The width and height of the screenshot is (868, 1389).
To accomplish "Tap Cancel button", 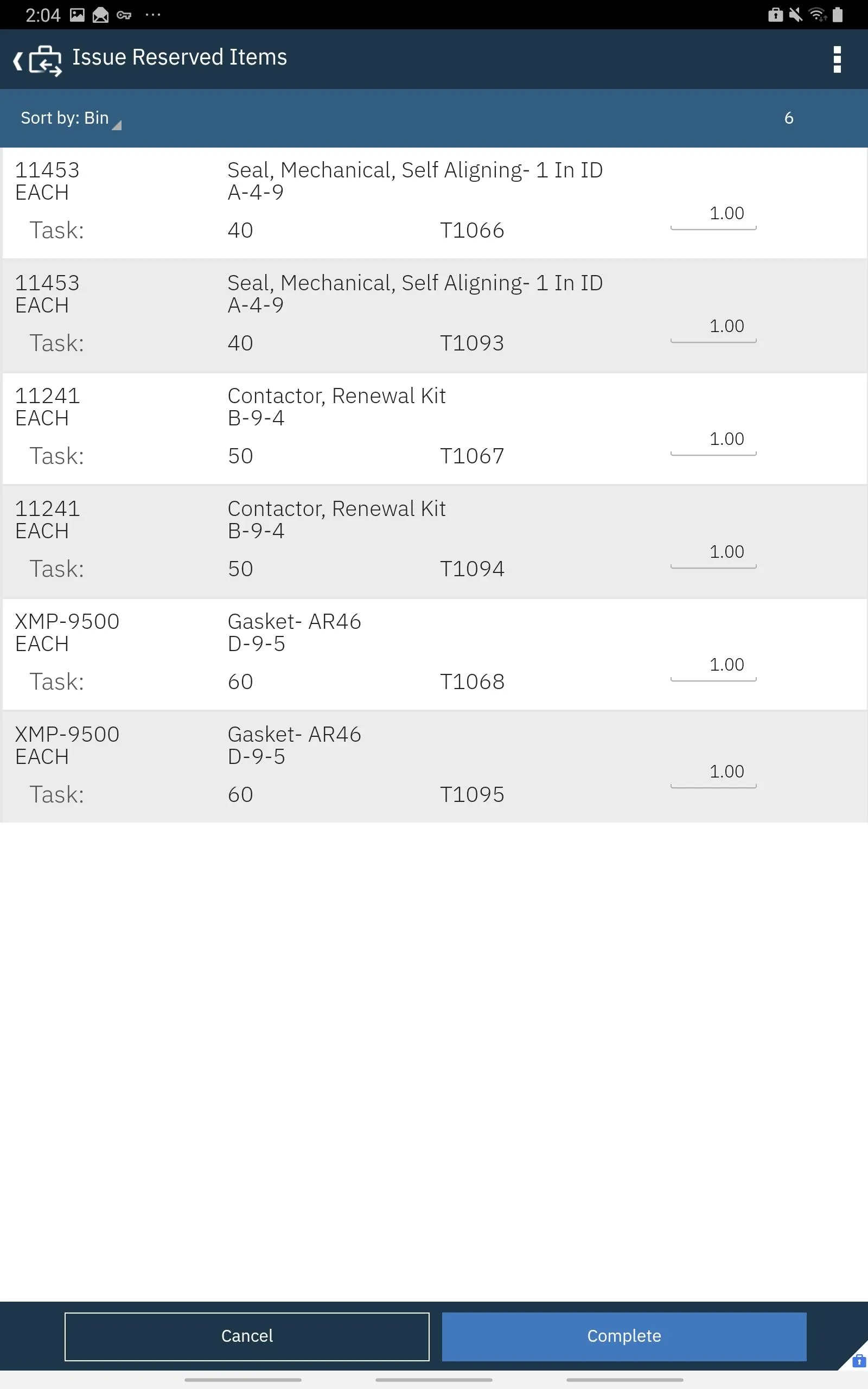I will [x=247, y=1336].
